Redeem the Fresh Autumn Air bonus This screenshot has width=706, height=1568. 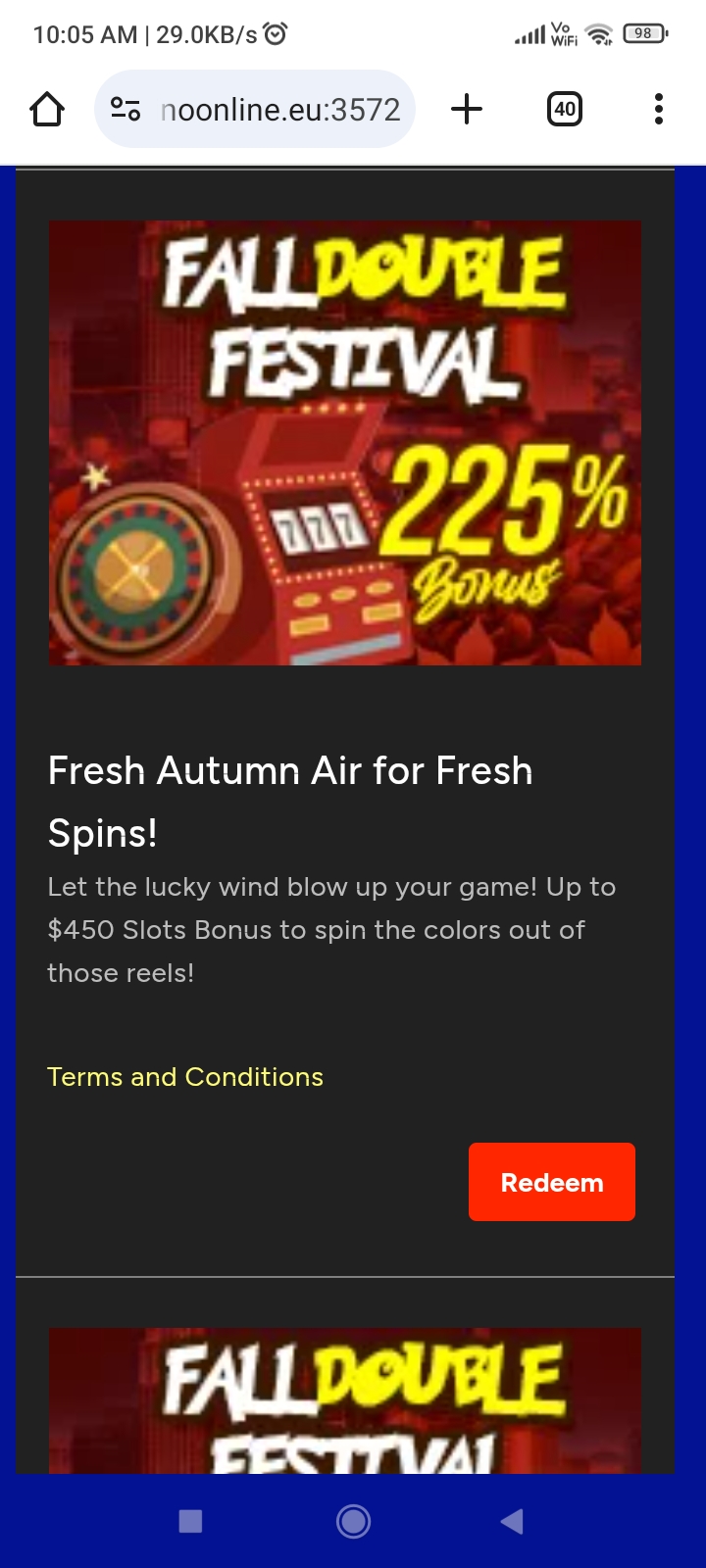coord(551,1182)
